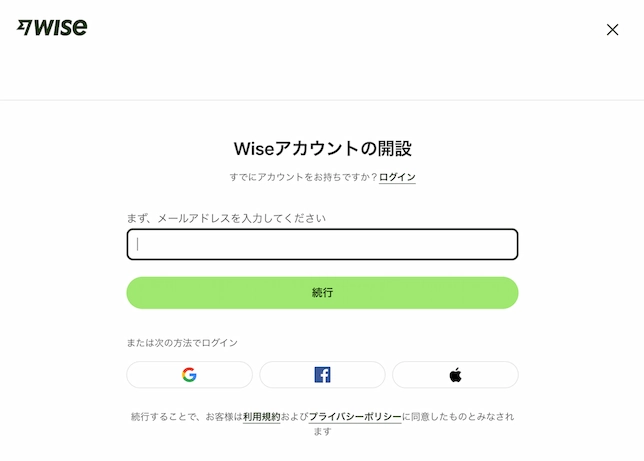Open the 利用規約 terms link
Viewport: 644px width, 461px height.
[262, 416]
